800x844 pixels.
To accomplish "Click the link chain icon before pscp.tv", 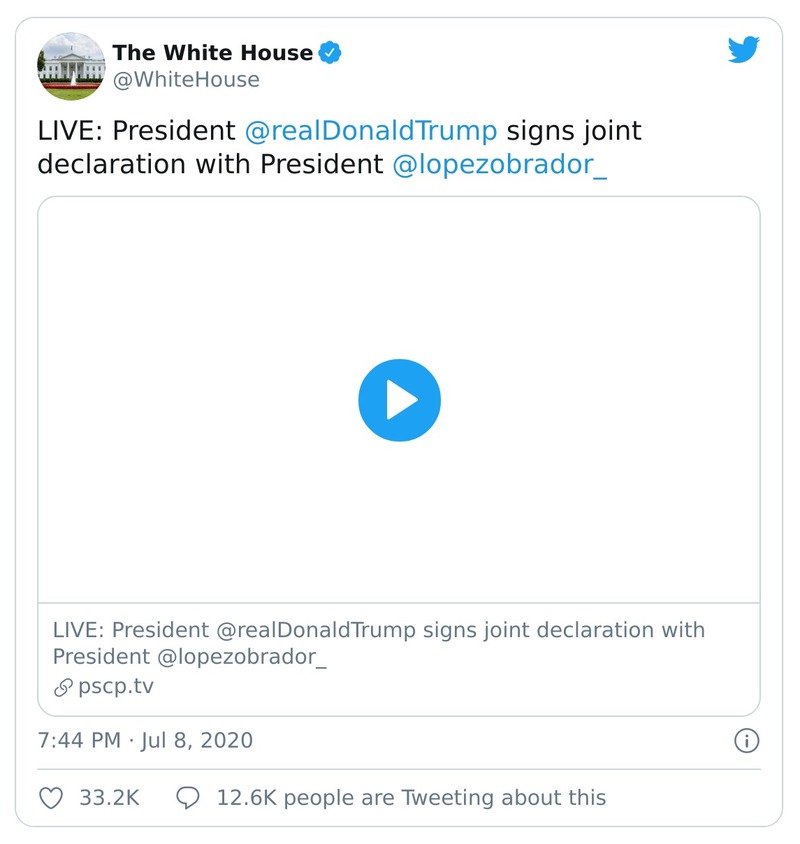I will 65,685.
